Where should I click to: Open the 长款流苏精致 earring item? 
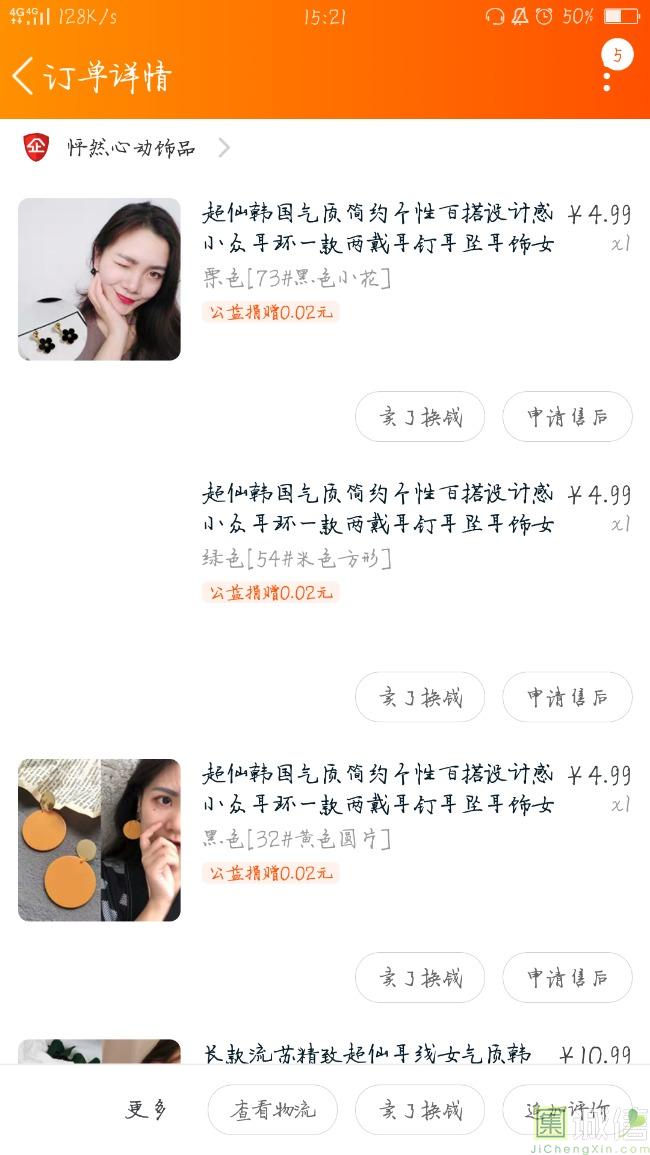(367, 1054)
